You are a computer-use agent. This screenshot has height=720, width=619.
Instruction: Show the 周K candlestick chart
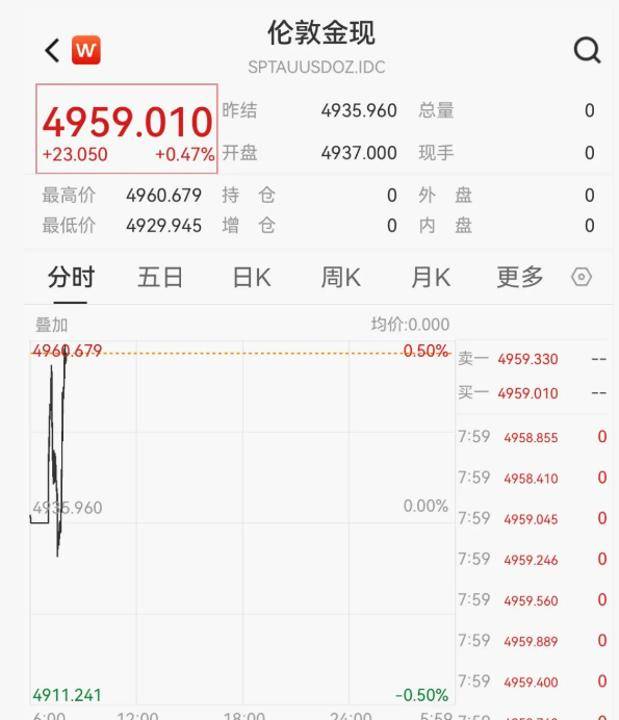tap(340, 277)
